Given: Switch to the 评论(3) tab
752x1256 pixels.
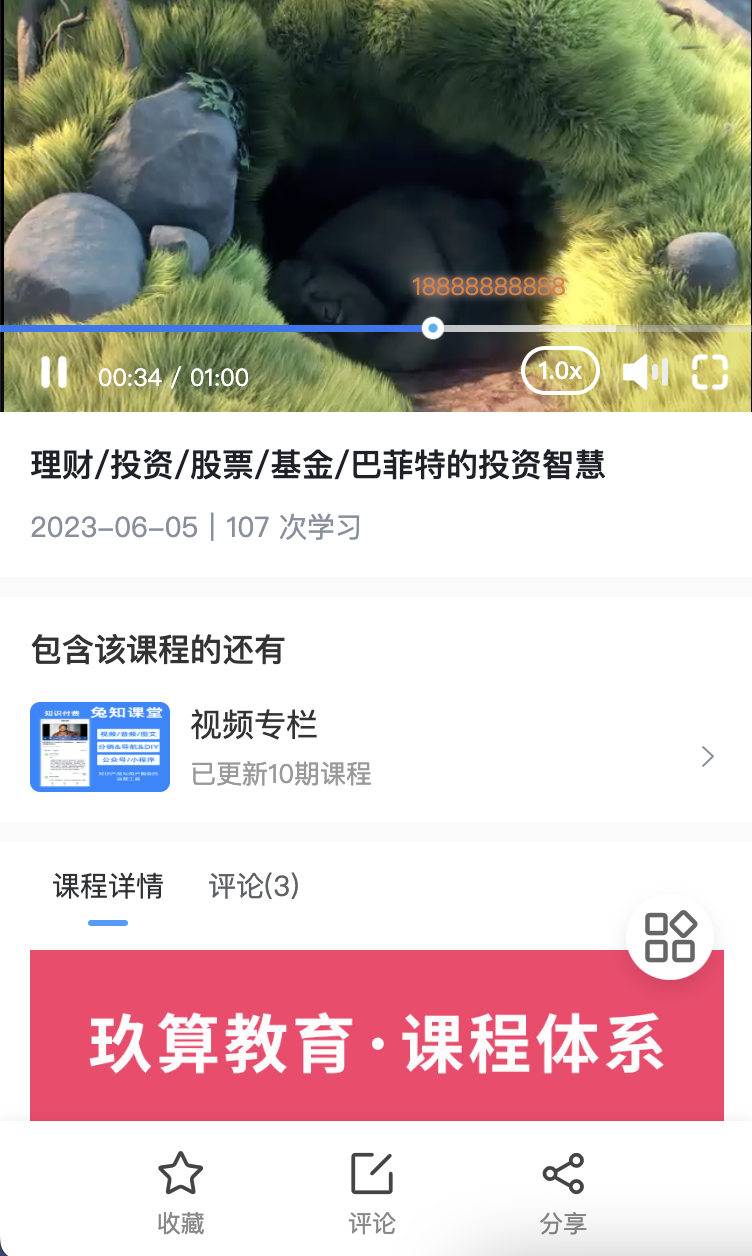Looking at the screenshot, I should click(x=254, y=886).
